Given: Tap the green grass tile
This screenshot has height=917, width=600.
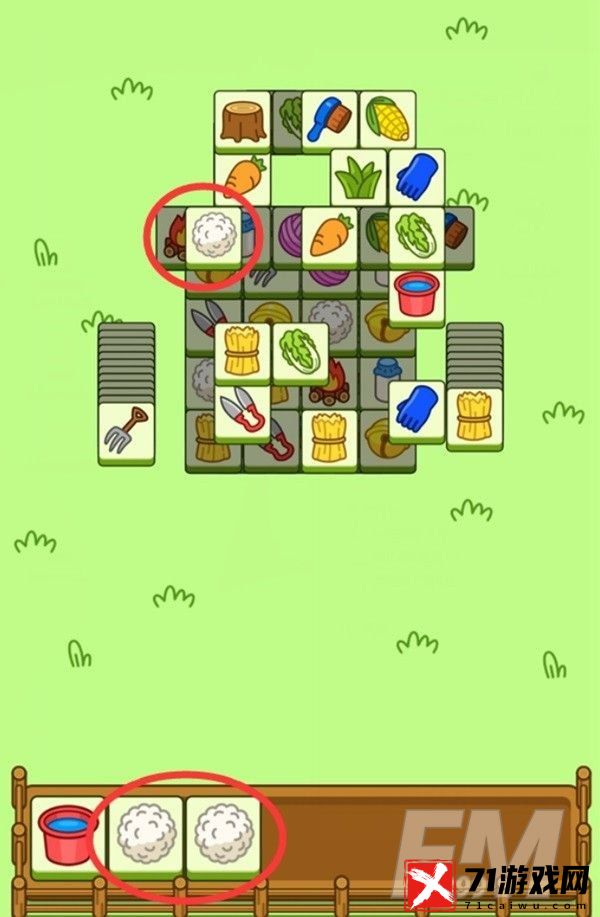Looking at the screenshot, I should coord(358,176).
